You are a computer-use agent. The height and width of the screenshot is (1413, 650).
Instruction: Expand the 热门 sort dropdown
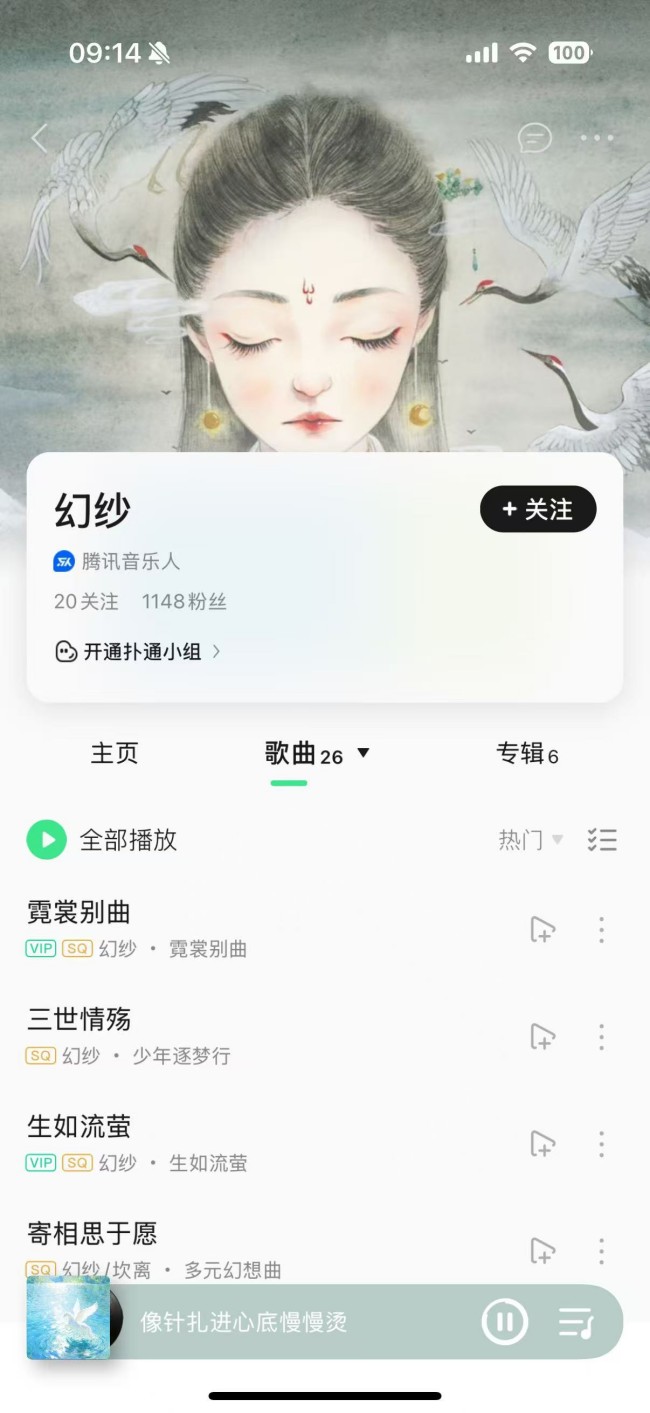click(x=530, y=840)
